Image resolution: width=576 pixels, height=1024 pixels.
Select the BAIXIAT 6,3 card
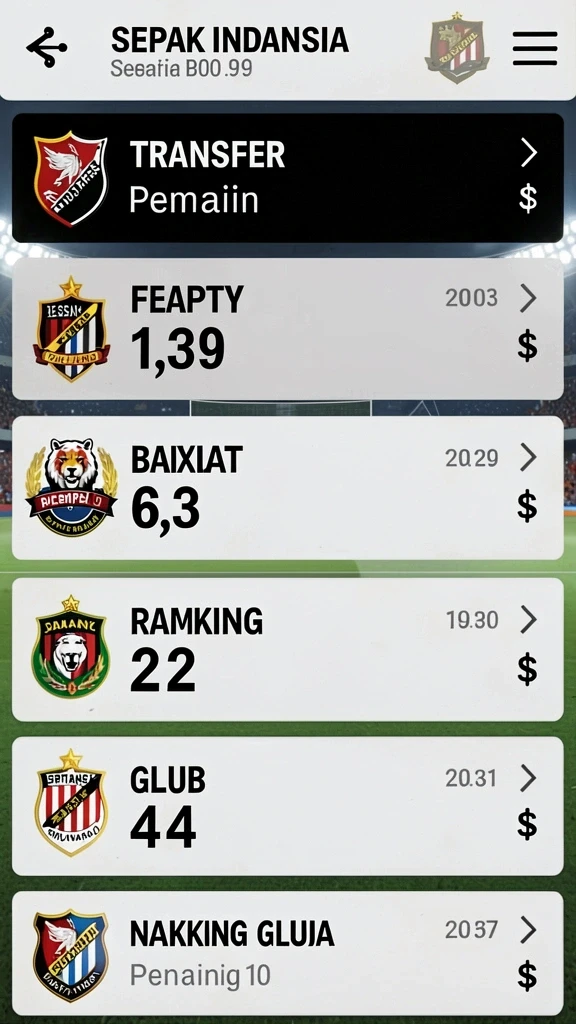click(287, 488)
